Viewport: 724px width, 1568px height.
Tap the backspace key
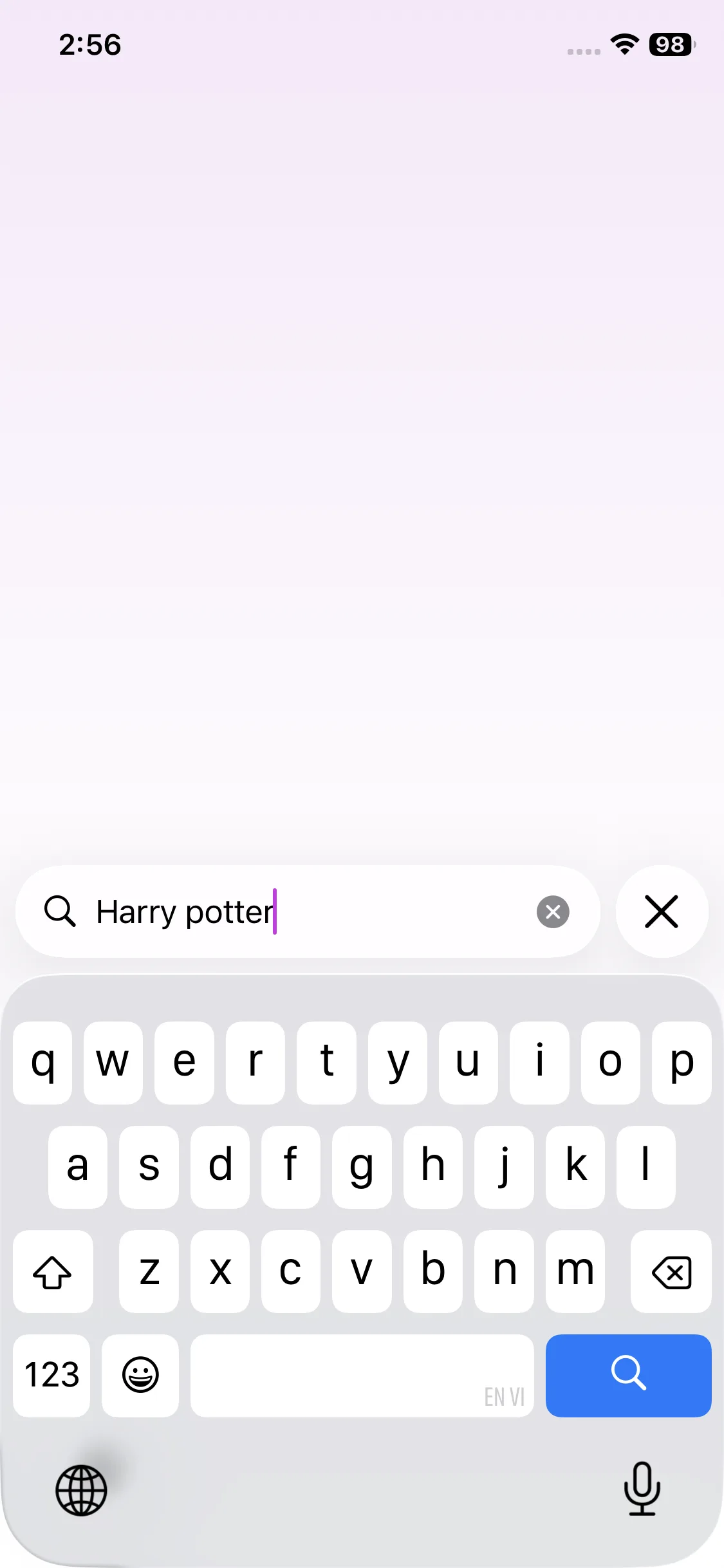[671, 1271]
